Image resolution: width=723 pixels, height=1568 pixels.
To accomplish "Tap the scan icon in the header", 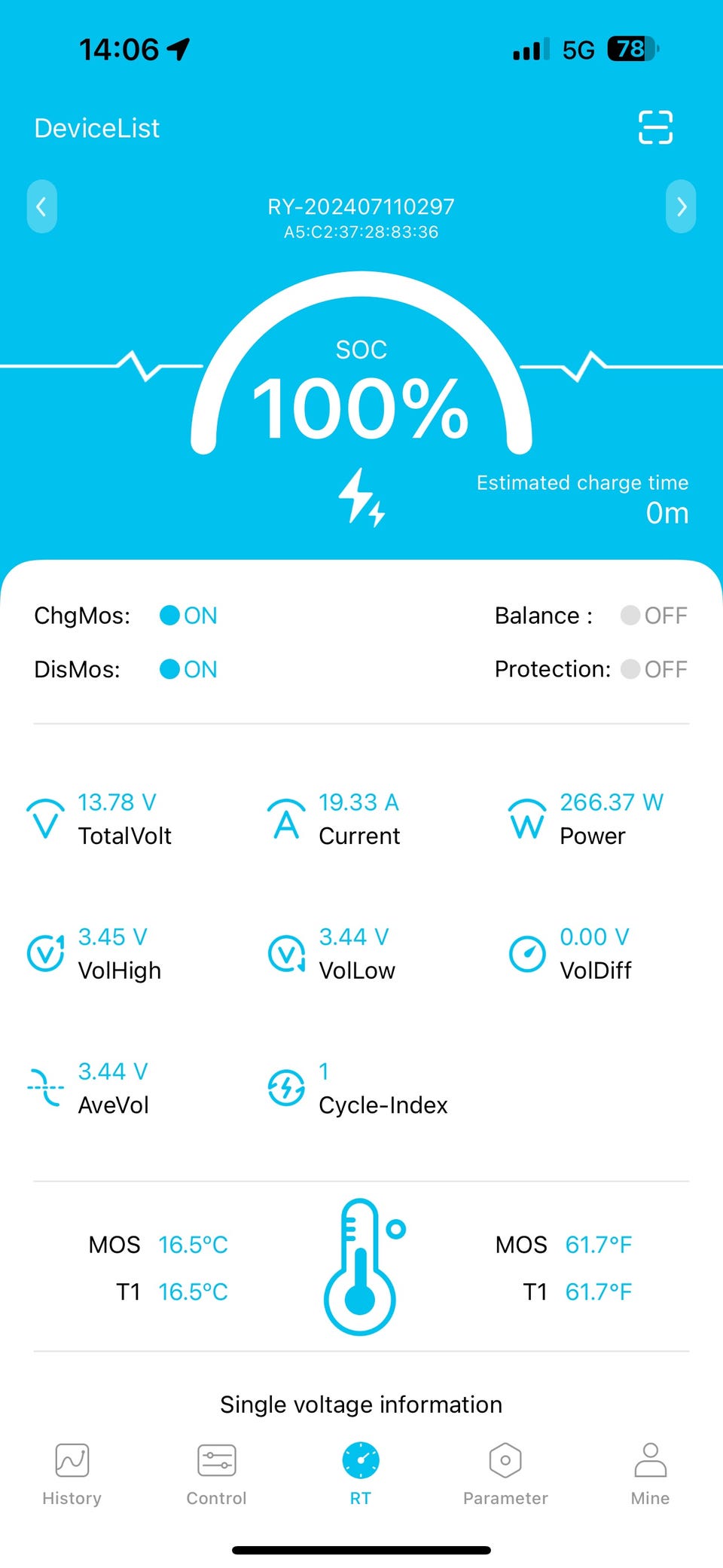I will (x=655, y=127).
